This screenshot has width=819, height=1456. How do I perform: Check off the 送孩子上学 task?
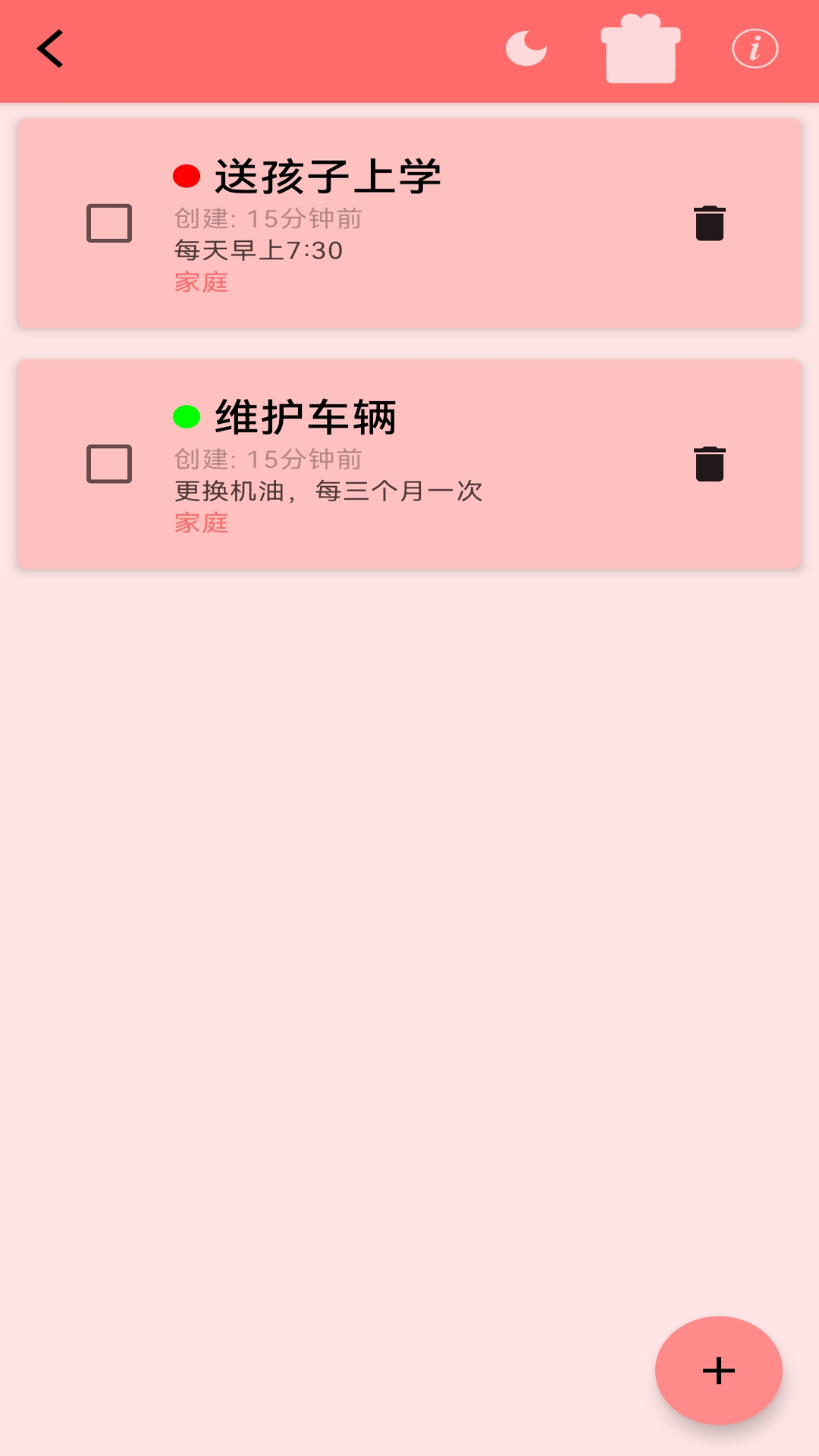(109, 223)
